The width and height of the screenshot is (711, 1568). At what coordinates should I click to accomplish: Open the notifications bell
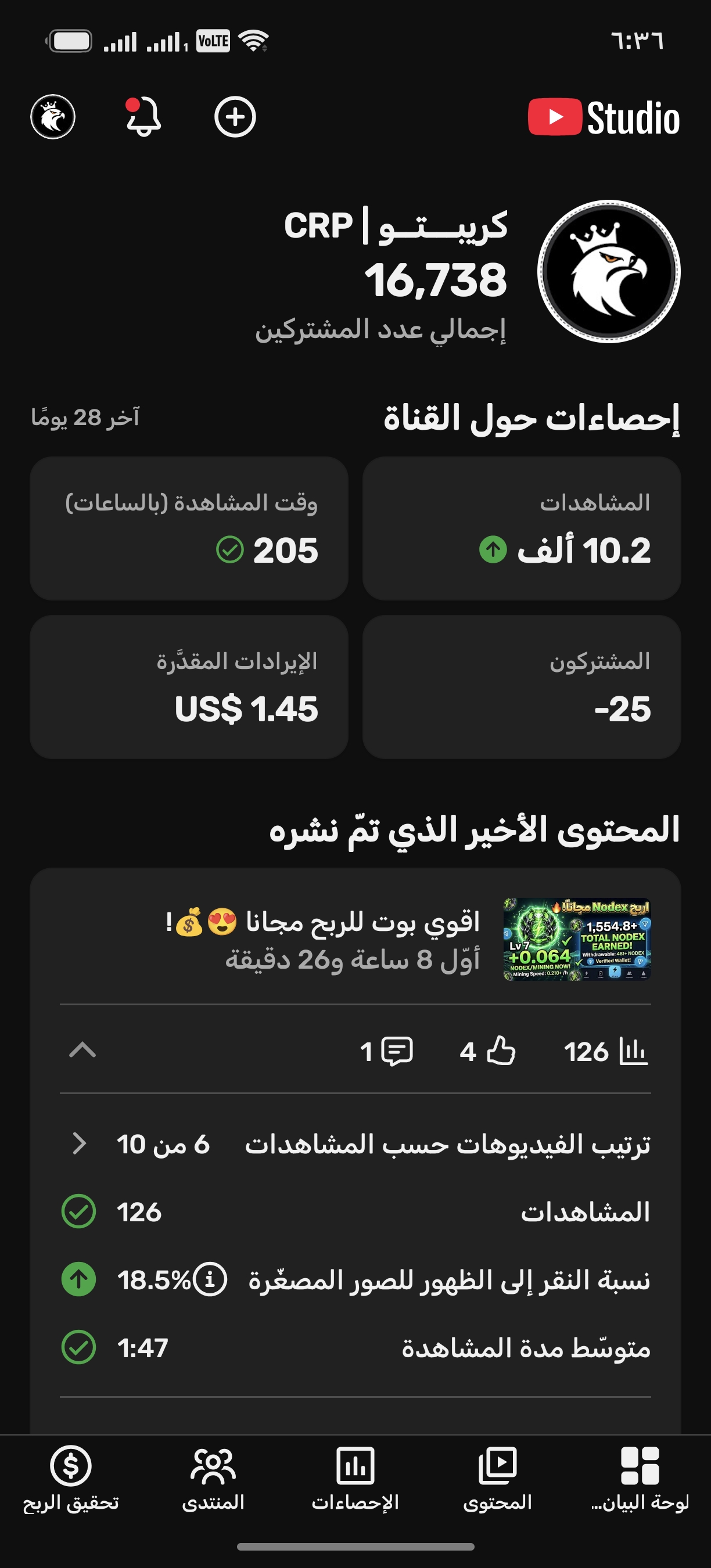(143, 116)
